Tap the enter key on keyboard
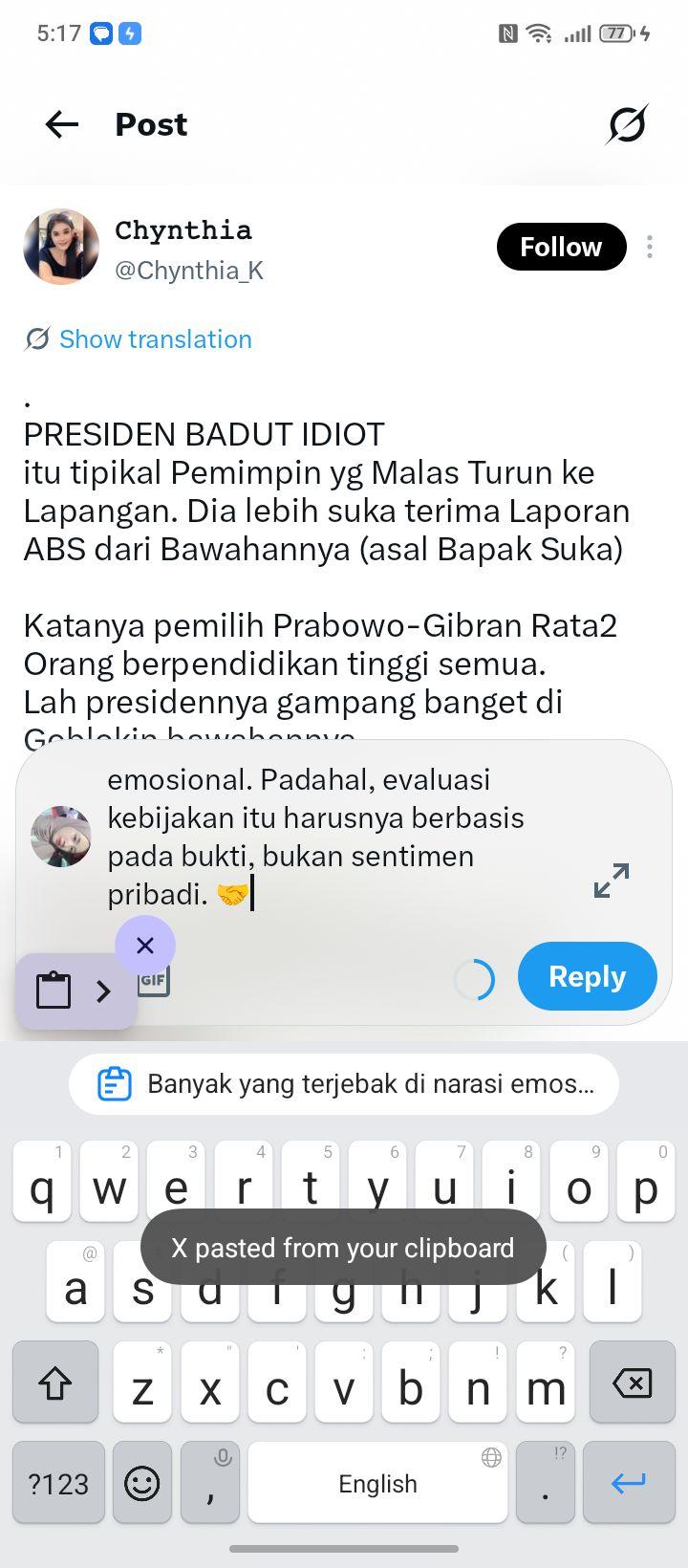The height and width of the screenshot is (1568, 688). coord(629,1483)
